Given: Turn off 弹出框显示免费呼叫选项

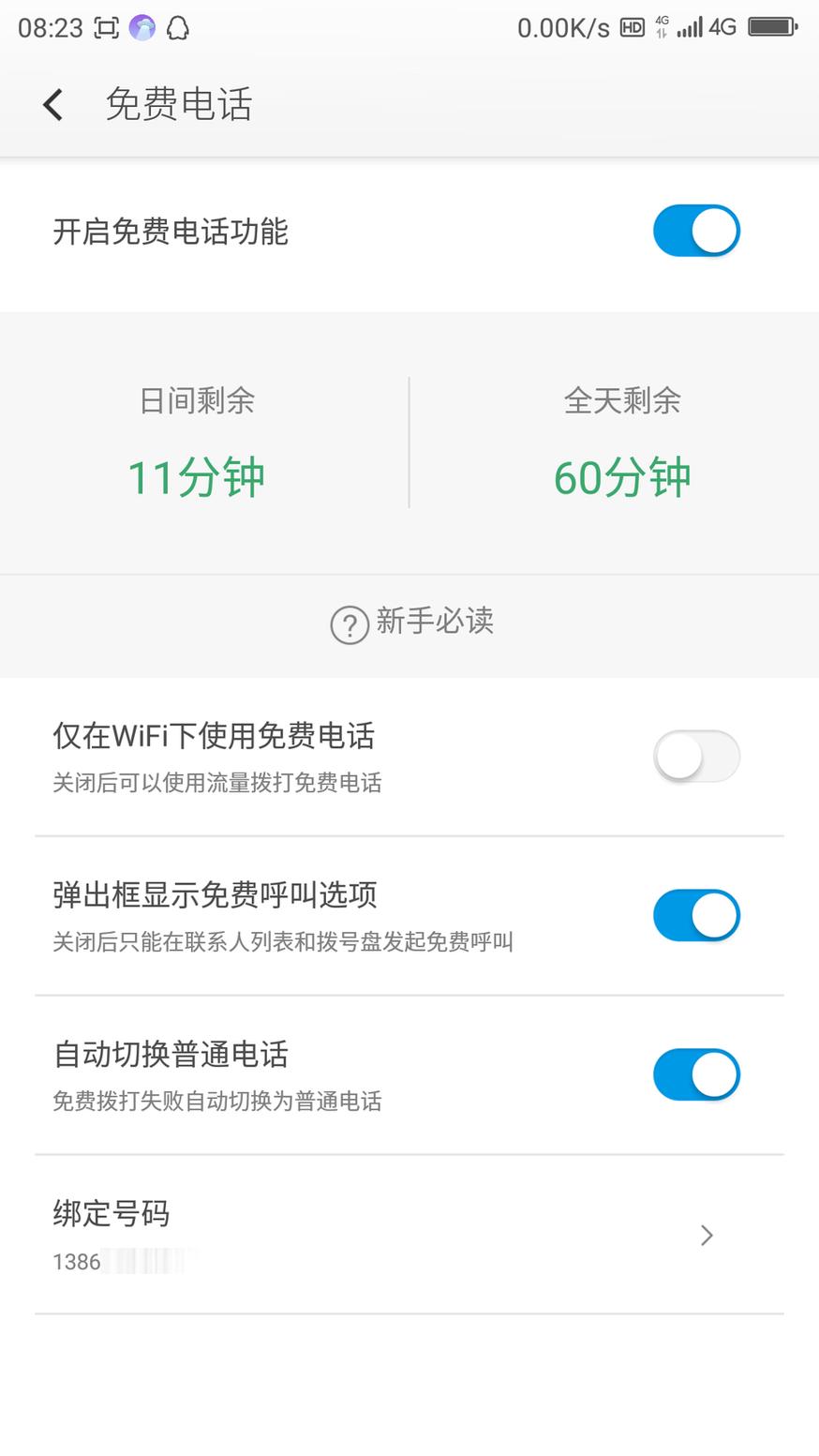Looking at the screenshot, I should click(x=696, y=914).
